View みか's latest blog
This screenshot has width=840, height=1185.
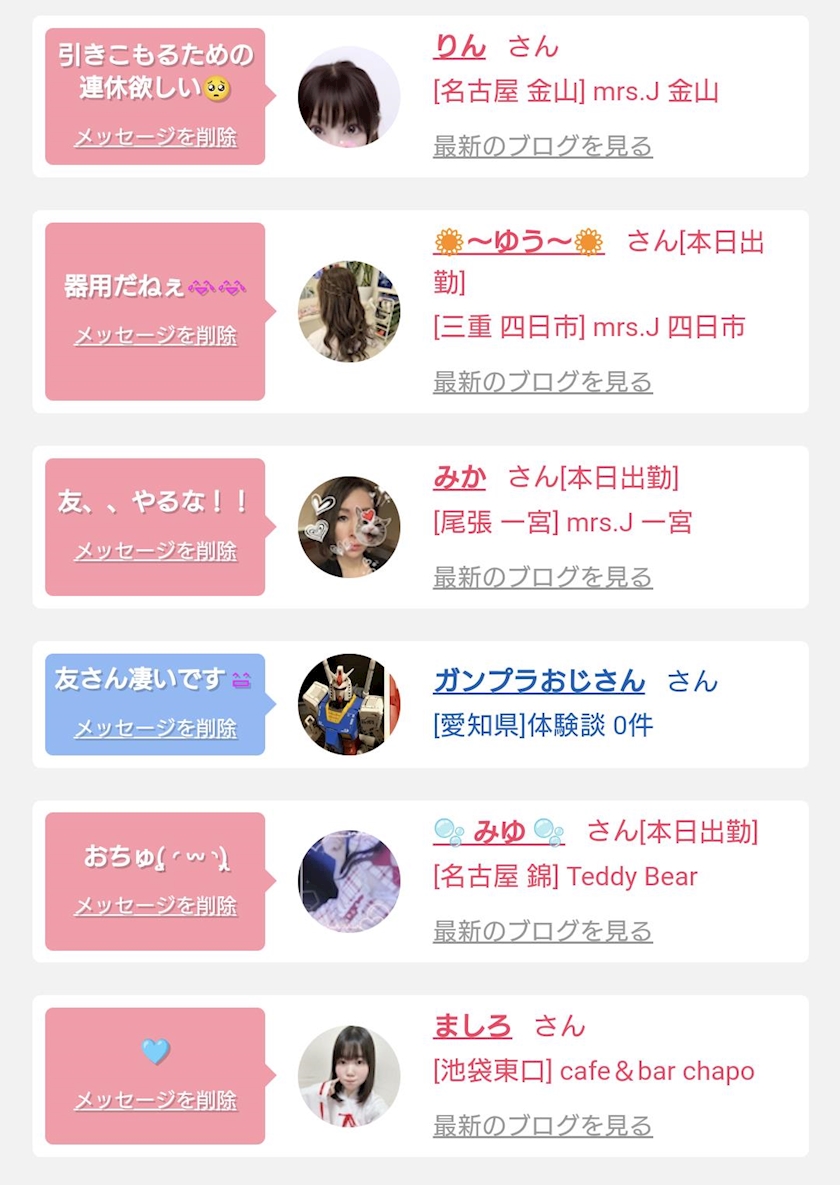tap(542, 577)
